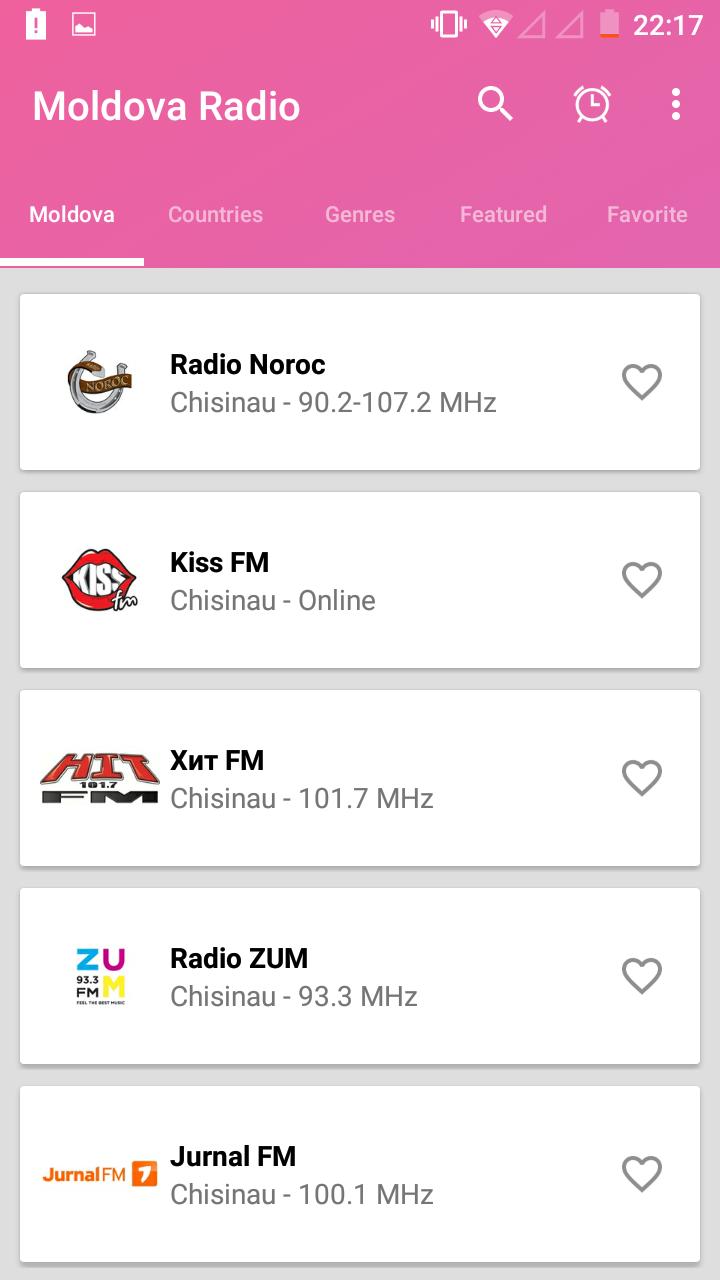Like Хит FM with heart icon
Image resolution: width=720 pixels, height=1280 pixels.
coord(642,778)
